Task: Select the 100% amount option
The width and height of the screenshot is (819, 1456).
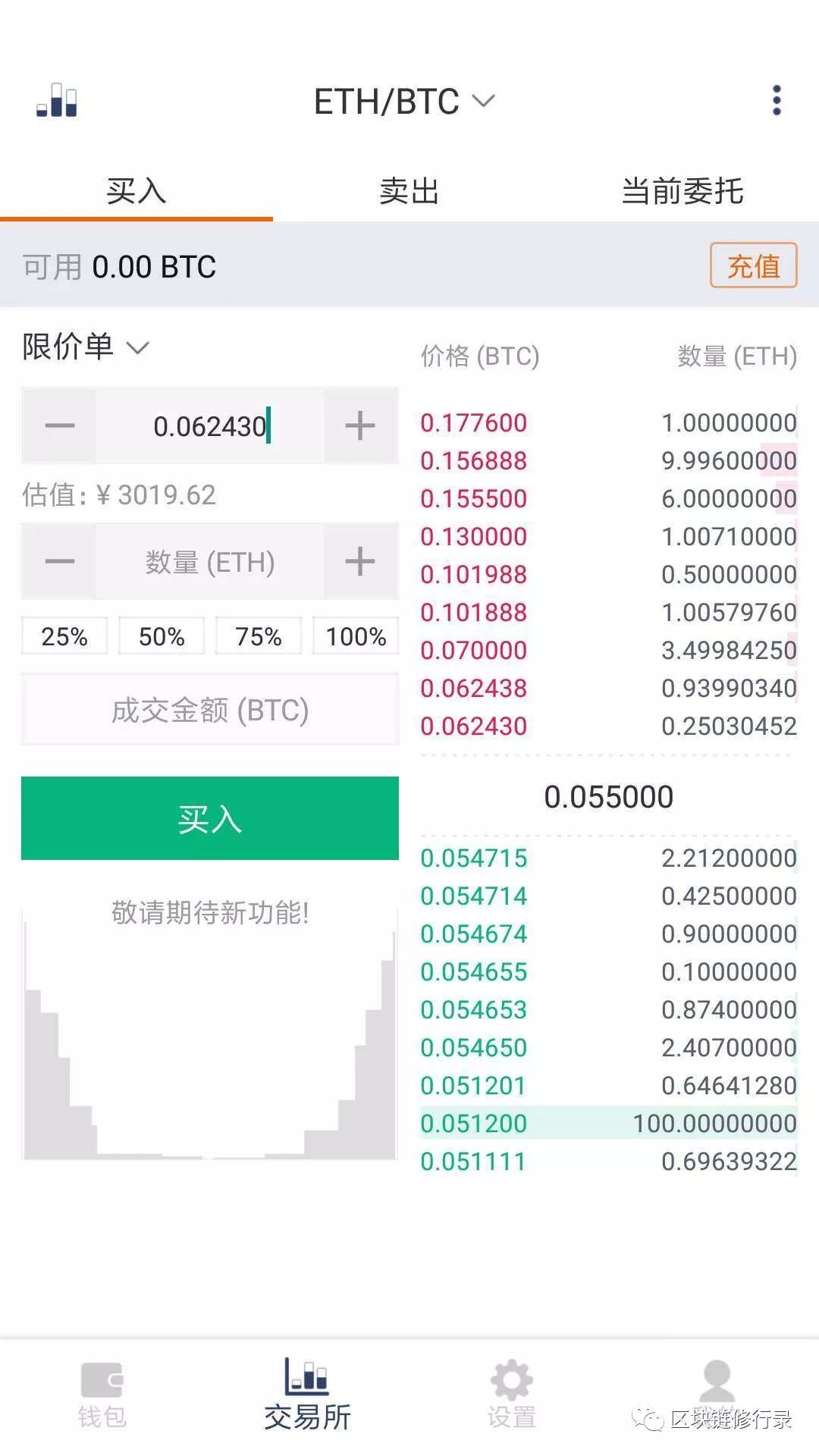Action: (x=355, y=637)
